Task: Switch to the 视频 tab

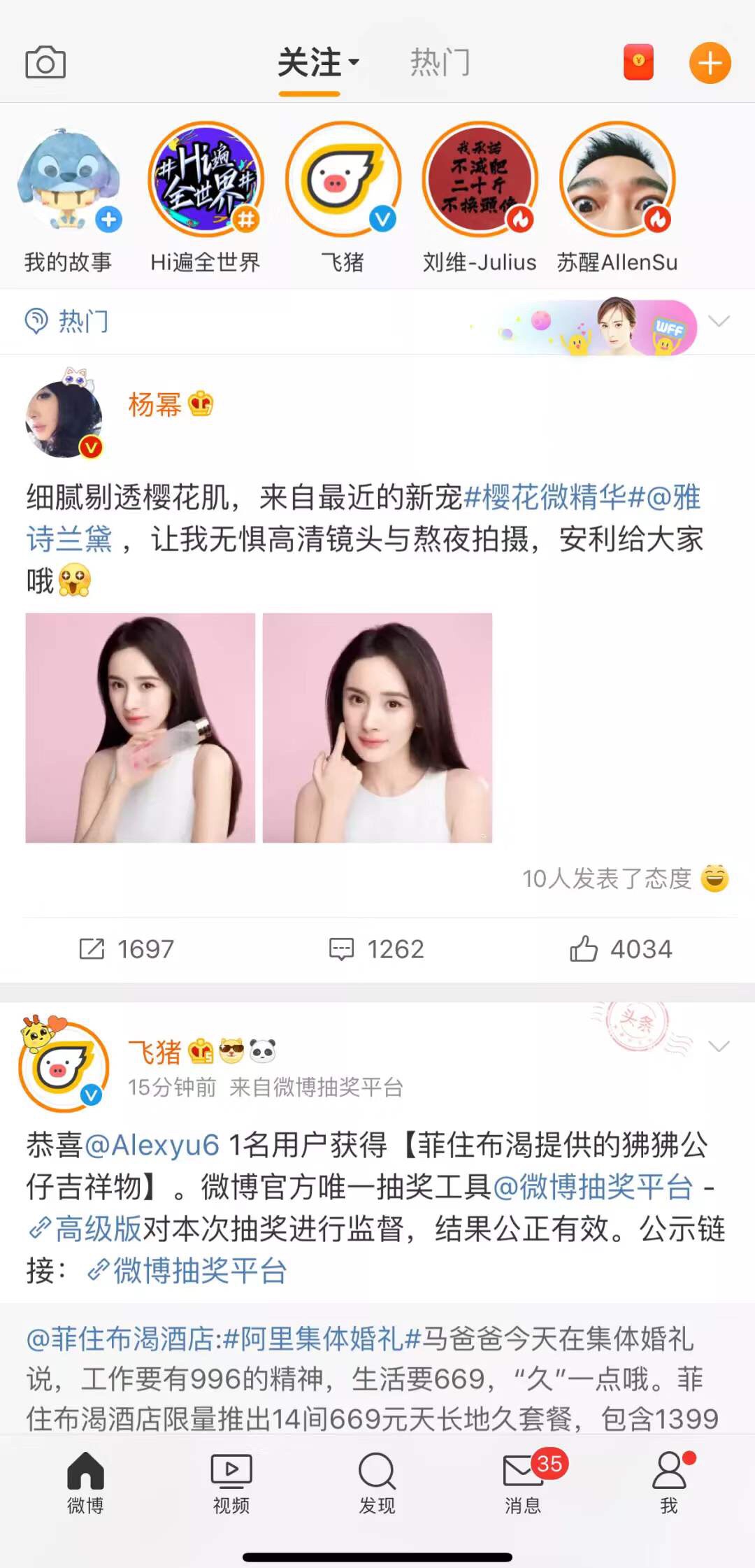Action: [231, 1481]
